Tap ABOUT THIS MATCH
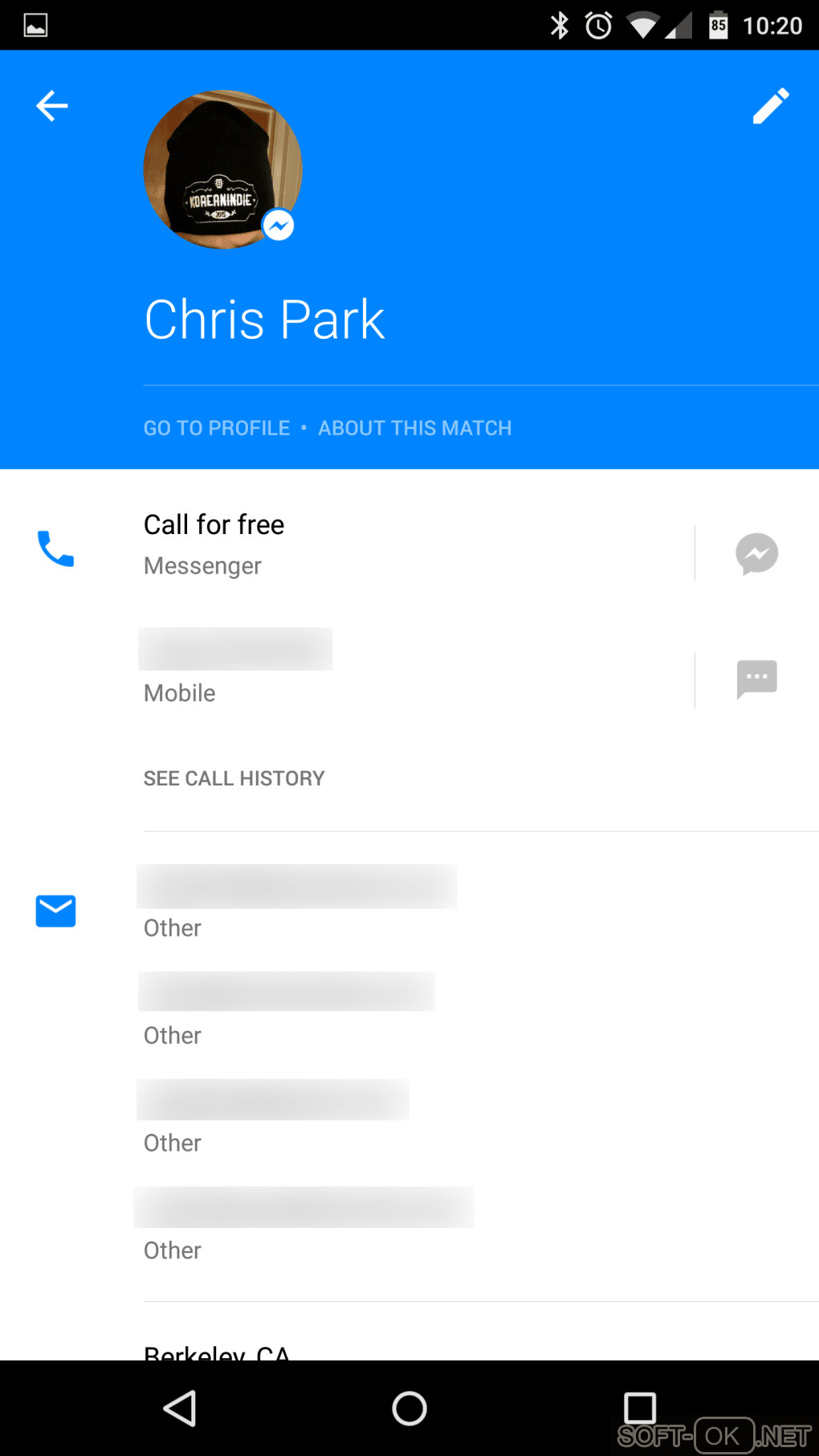The image size is (819, 1456). (414, 428)
